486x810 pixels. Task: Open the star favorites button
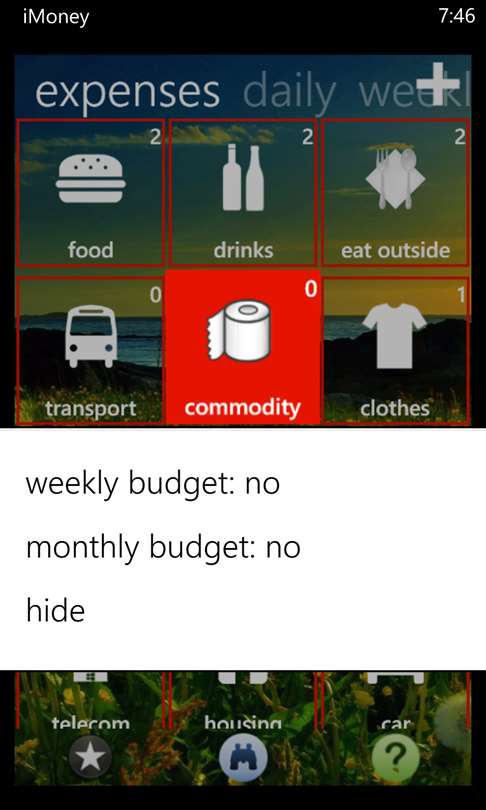90,757
